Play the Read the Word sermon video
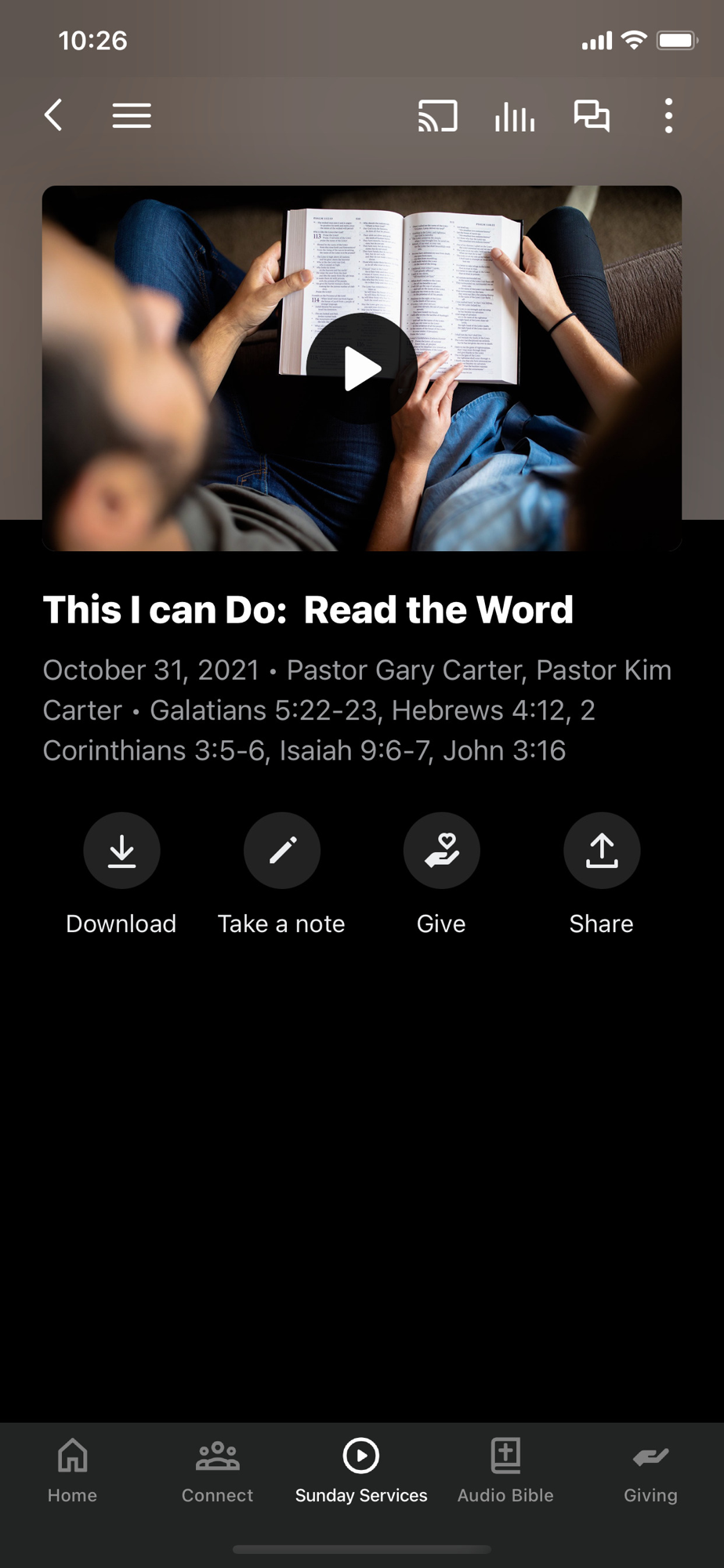The width and height of the screenshot is (724, 1568). tap(362, 368)
